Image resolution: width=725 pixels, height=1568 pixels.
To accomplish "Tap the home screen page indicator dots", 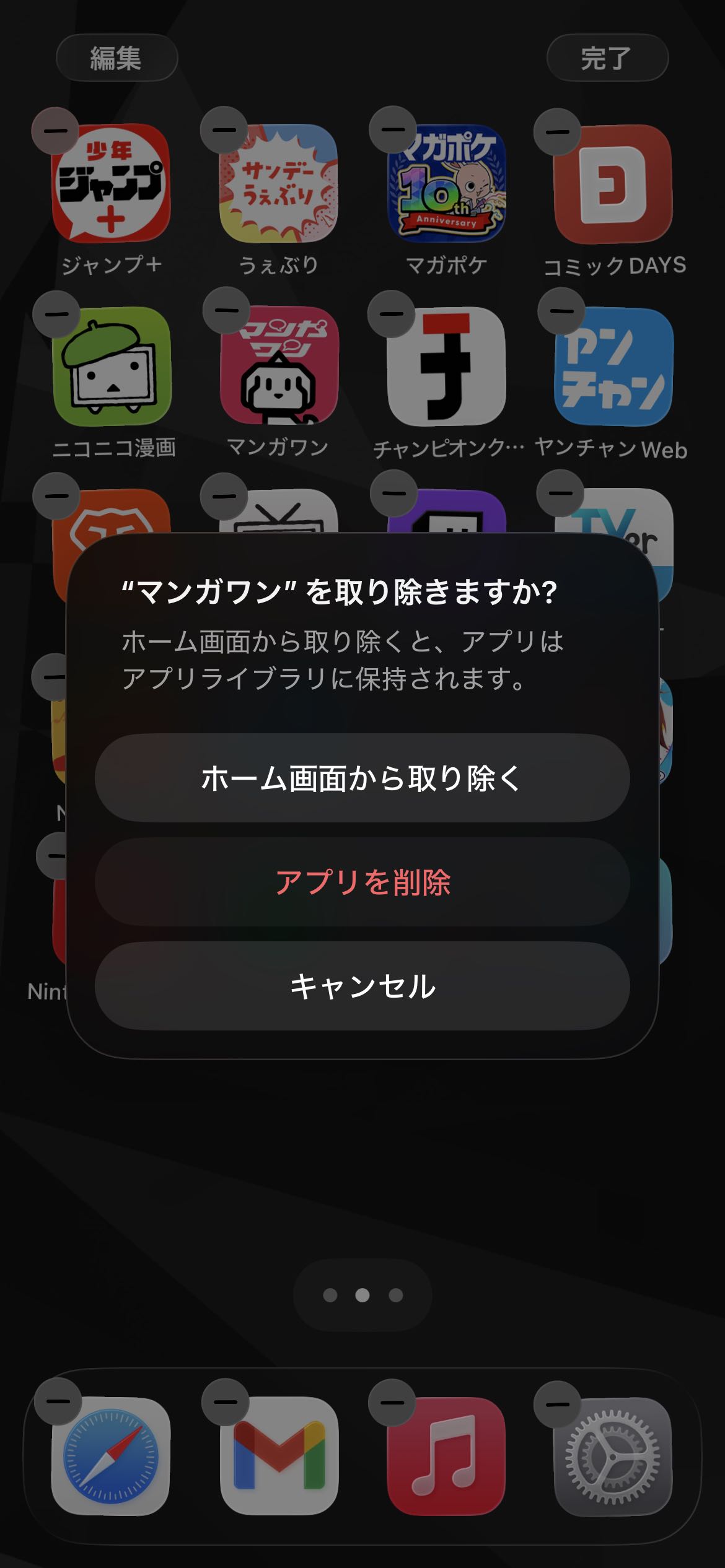I will 362,1295.
